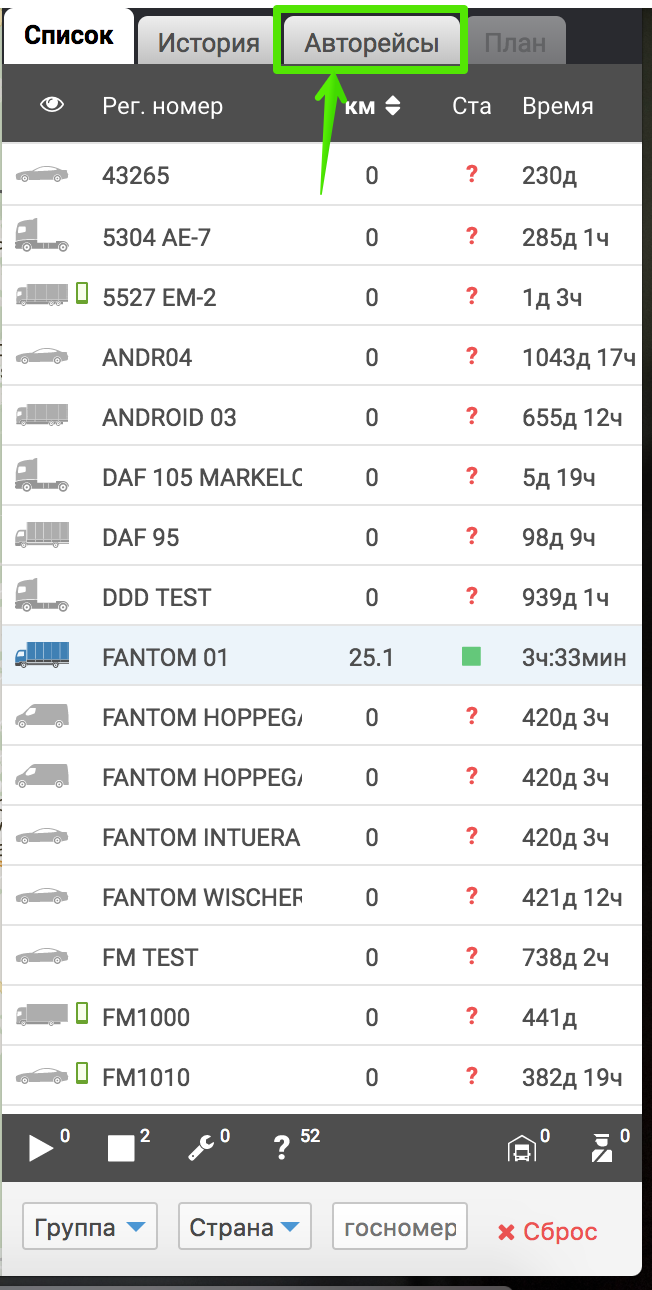Viewport: 652px width, 1290px height.
Task: Choose vehicle DAF 95
Action: [x=140, y=537]
